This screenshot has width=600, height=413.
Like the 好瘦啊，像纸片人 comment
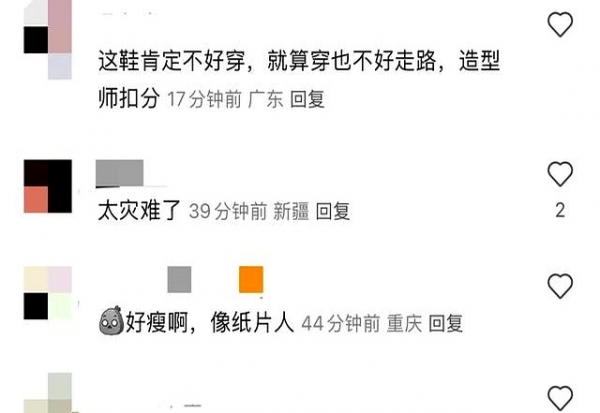561,287
